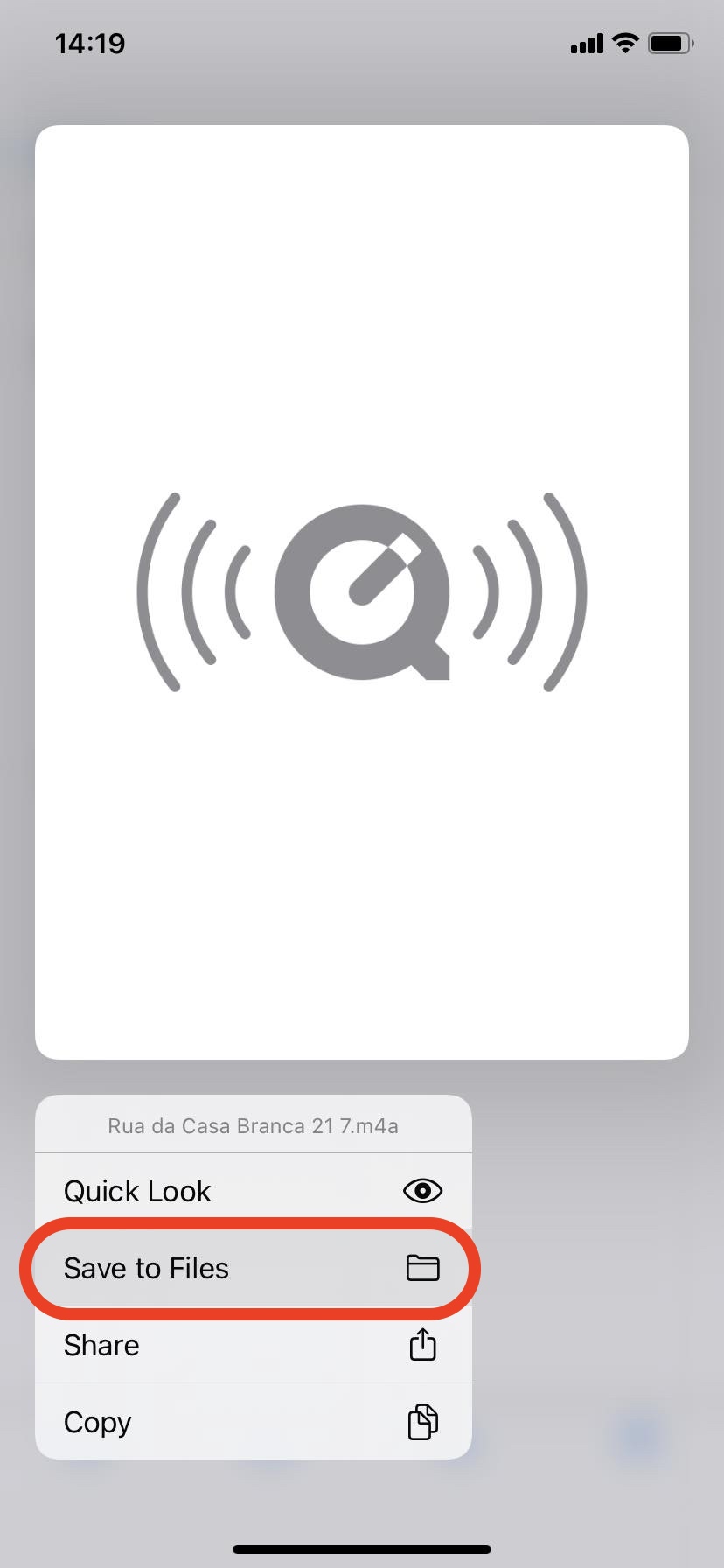This screenshot has width=724, height=1568.
Task: Tap the QuickTime logo in the preview
Action: (x=362, y=591)
